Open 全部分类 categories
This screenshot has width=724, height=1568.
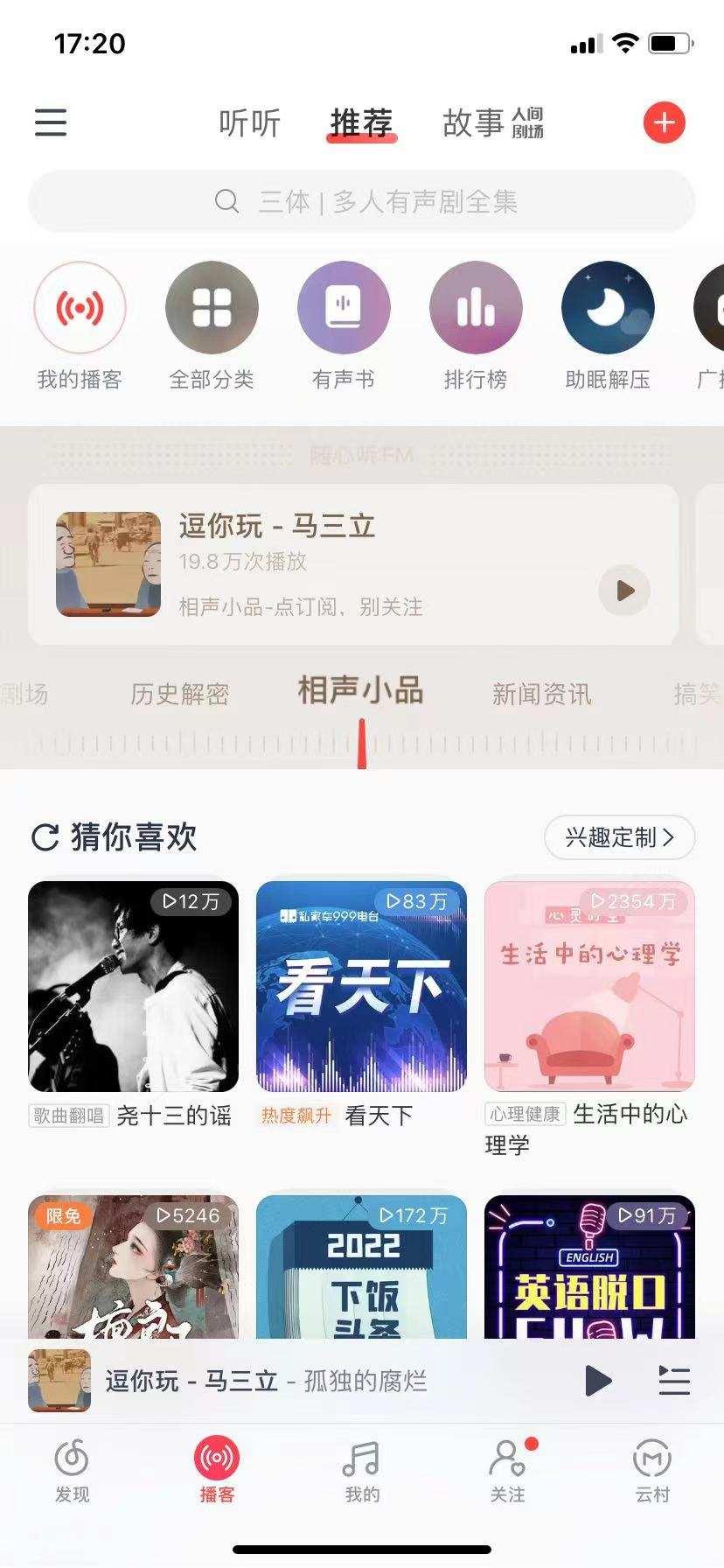click(x=212, y=309)
